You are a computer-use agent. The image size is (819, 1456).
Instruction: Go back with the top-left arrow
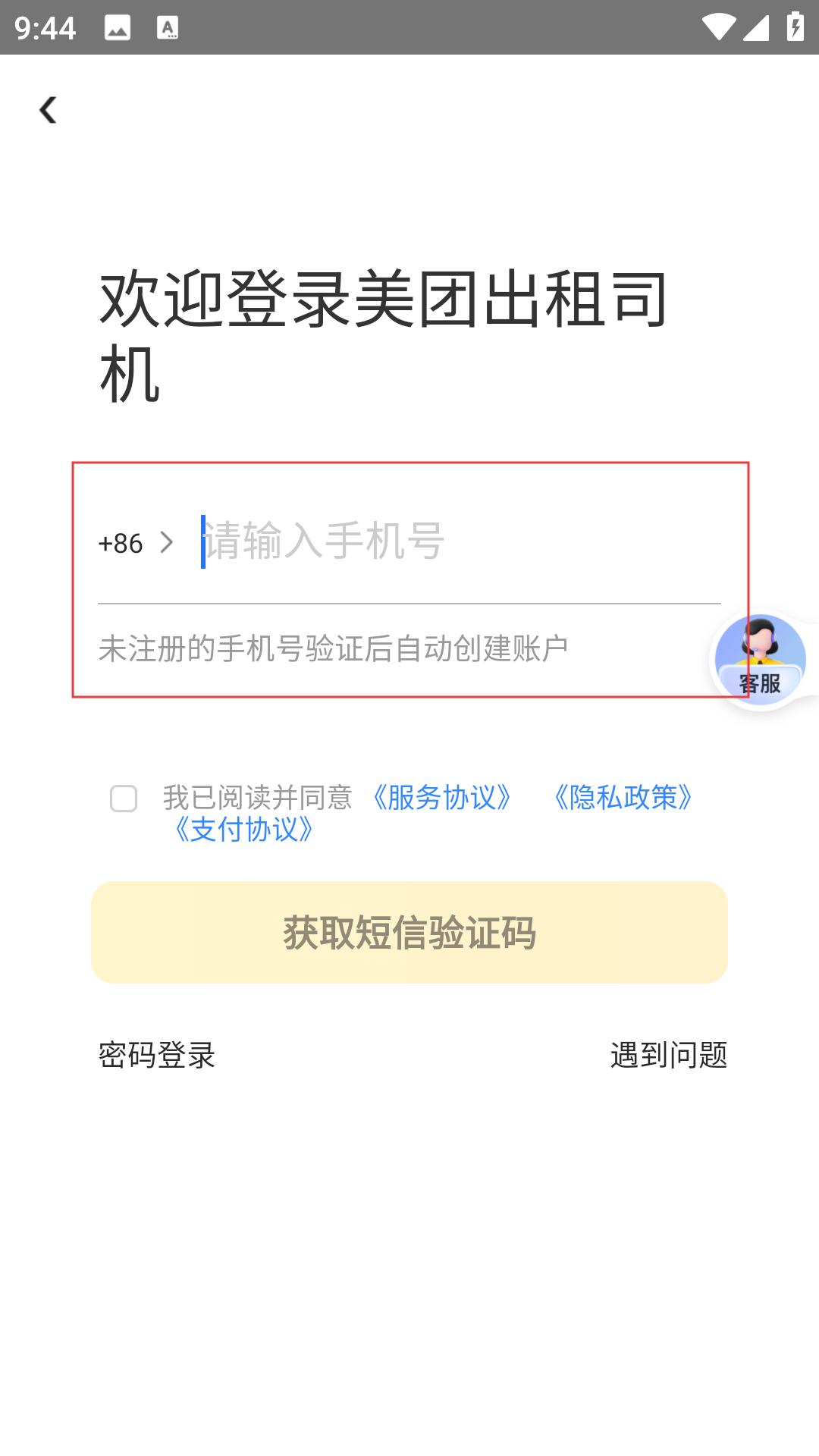[48, 110]
